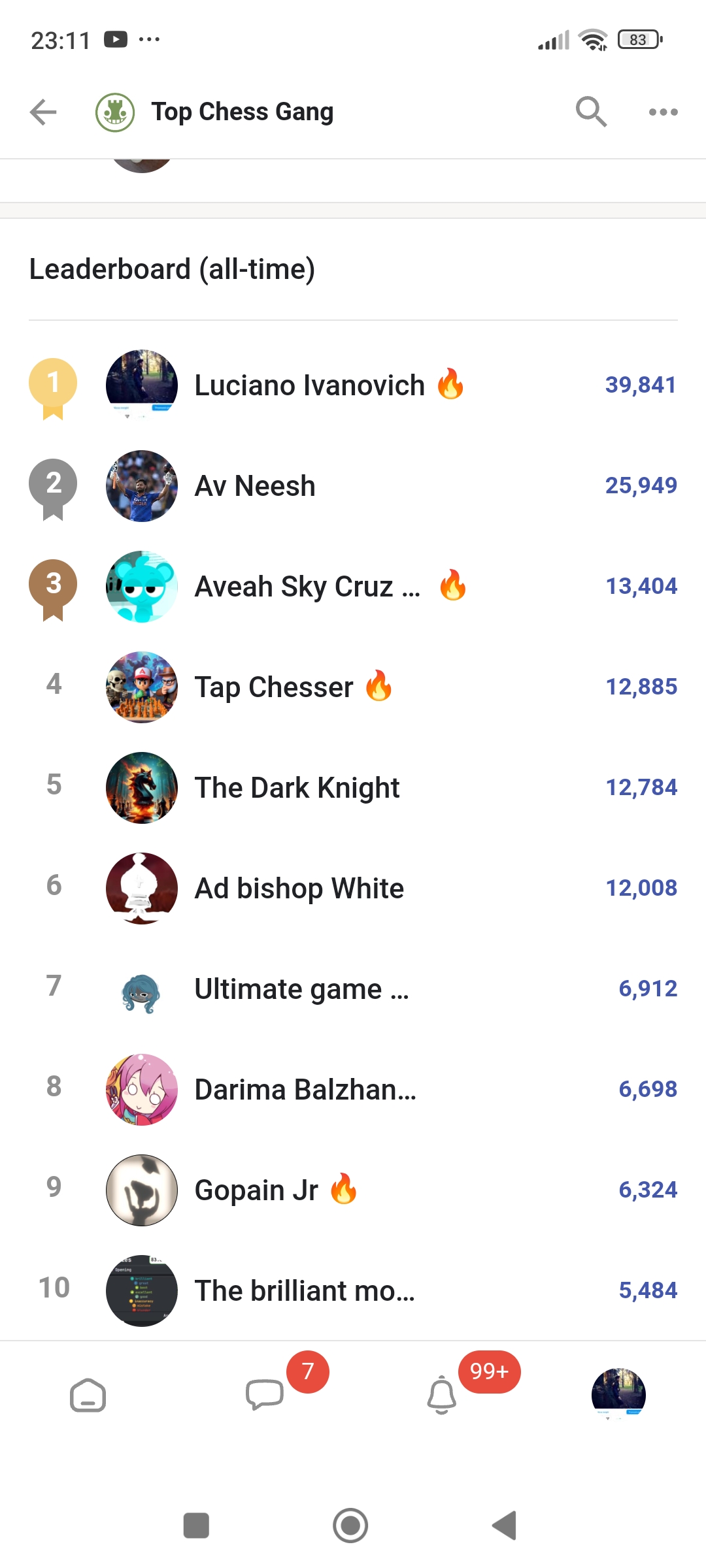This screenshot has width=706, height=1568.
Task: Open the three-dot overflow menu
Action: click(663, 111)
